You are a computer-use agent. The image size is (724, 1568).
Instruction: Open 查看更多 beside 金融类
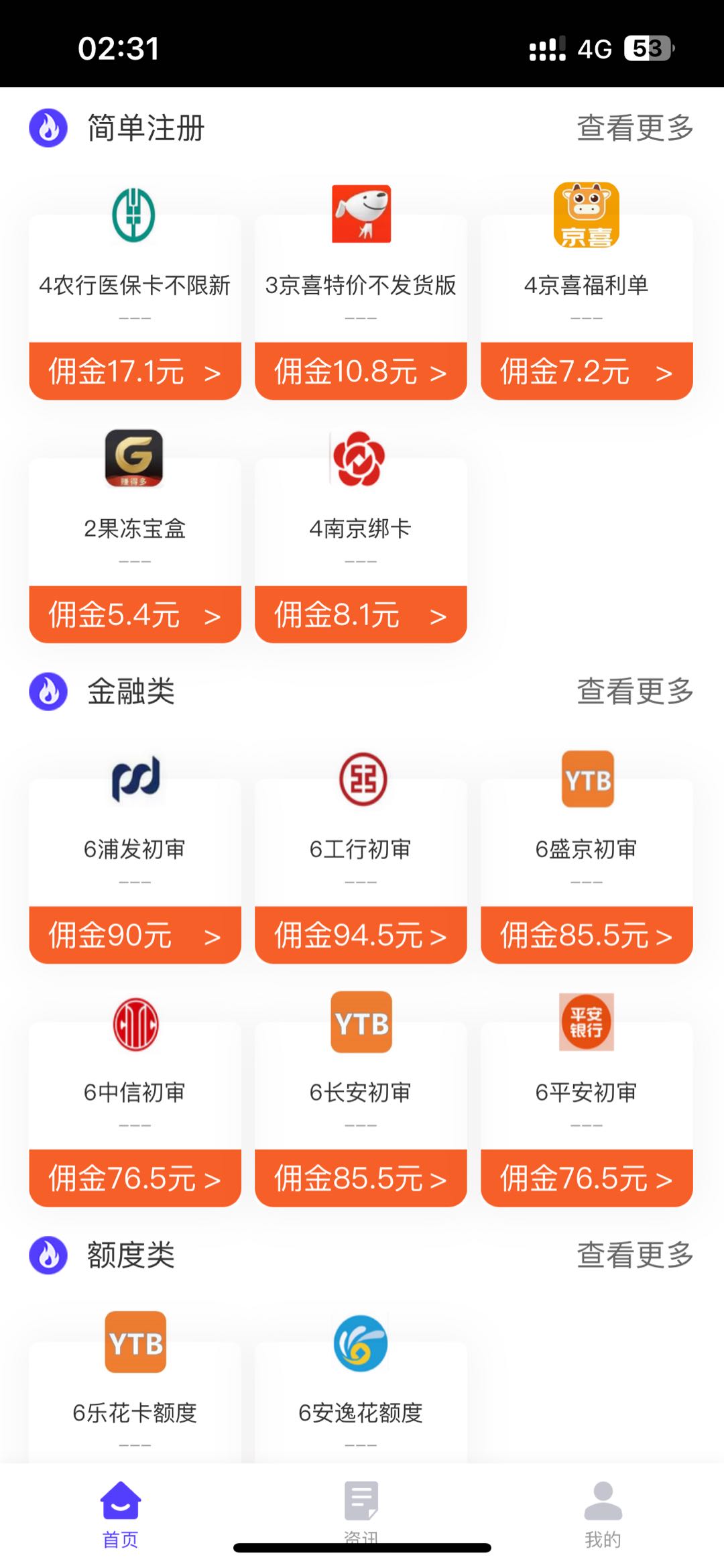635,691
